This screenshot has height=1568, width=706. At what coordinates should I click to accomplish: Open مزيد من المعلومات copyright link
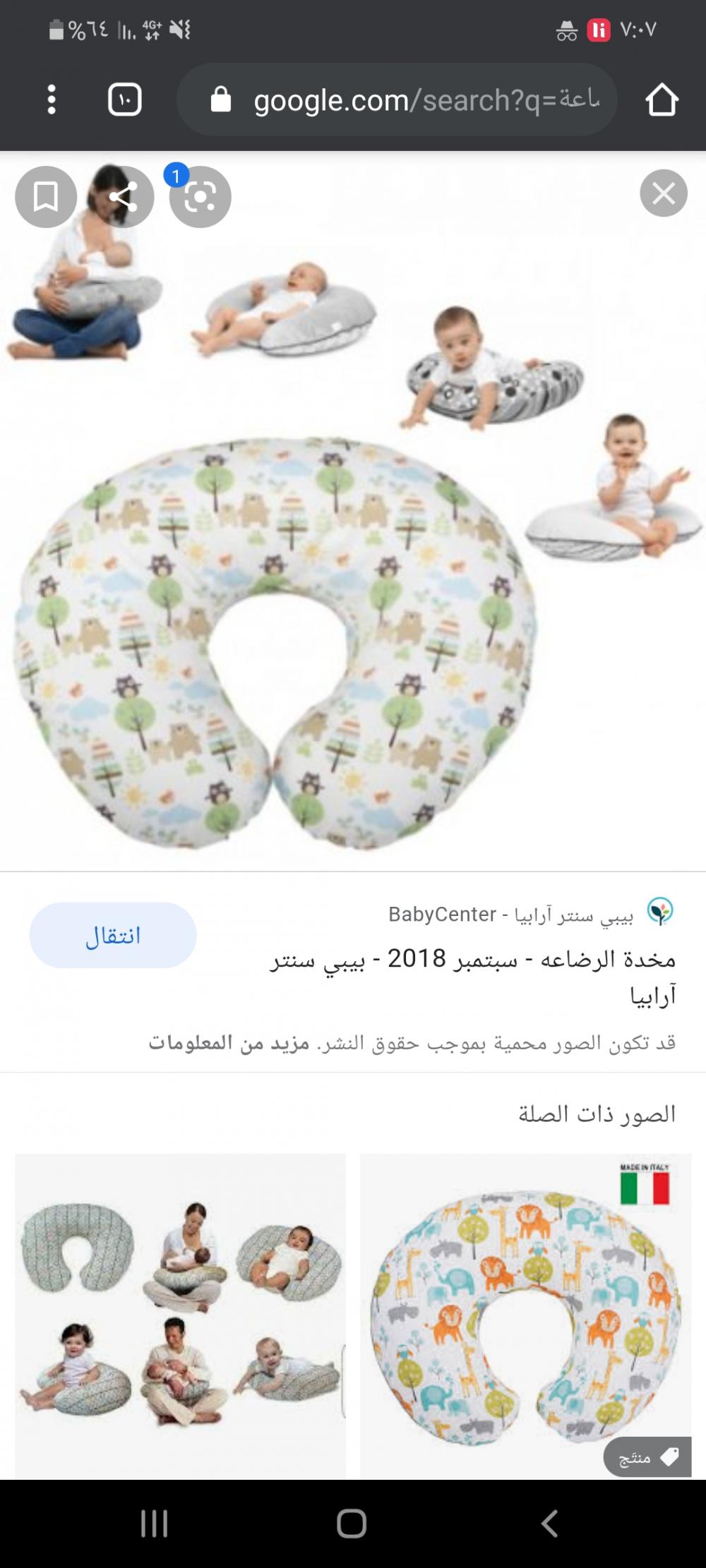(x=229, y=1042)
